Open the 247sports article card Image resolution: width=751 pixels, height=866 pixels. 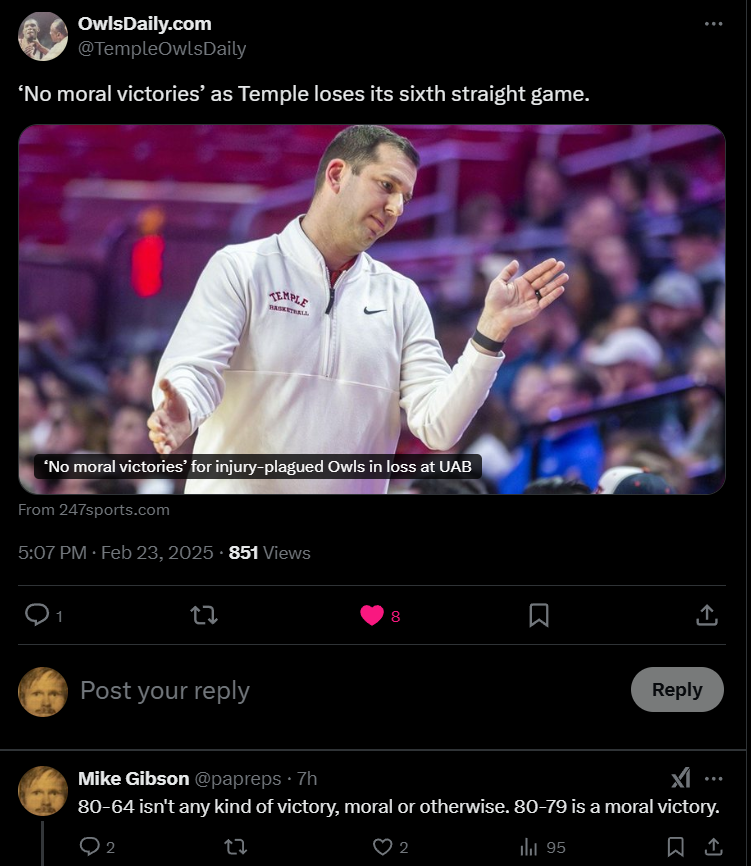(372, 309)
